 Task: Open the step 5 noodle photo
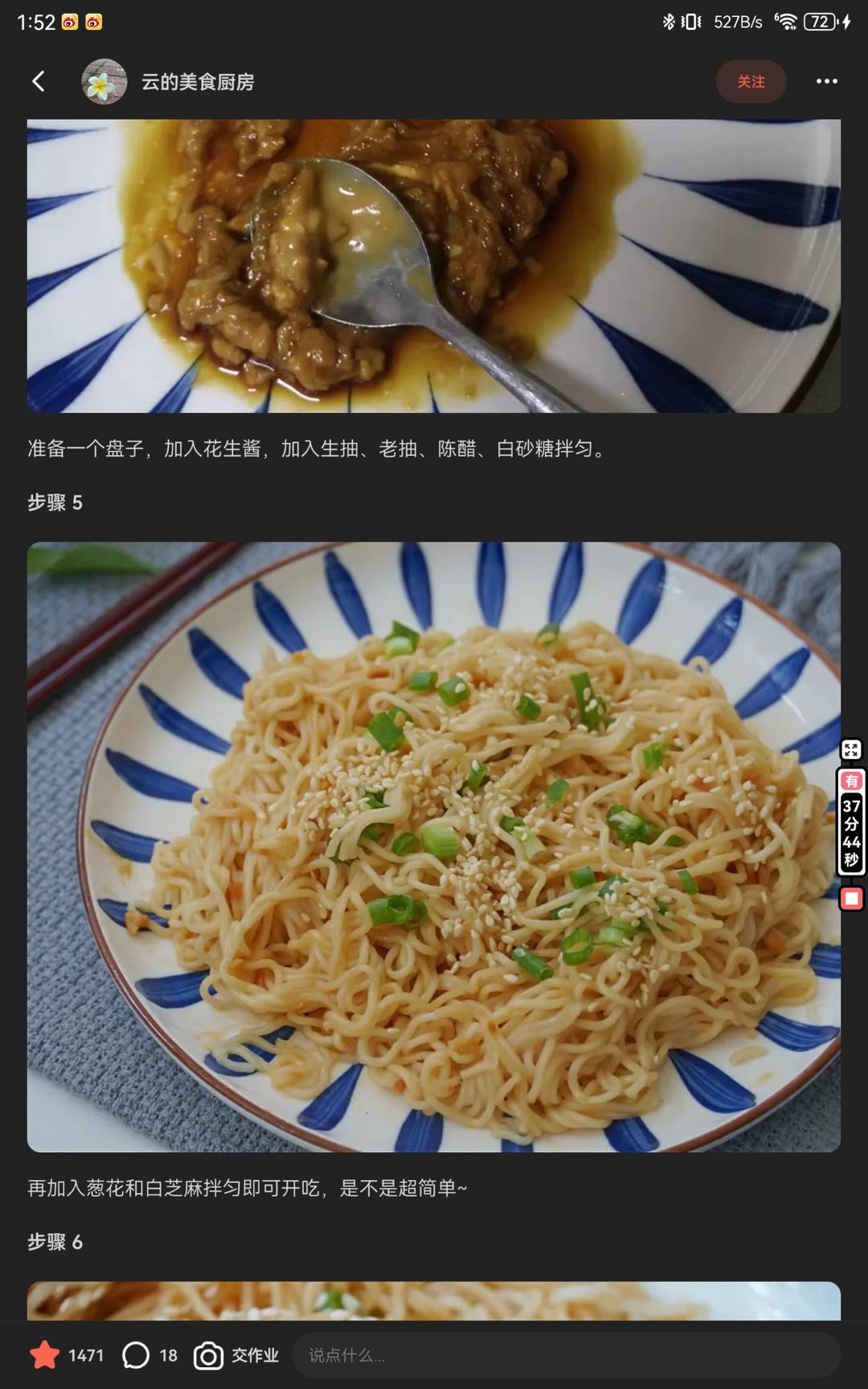(434, 846)
